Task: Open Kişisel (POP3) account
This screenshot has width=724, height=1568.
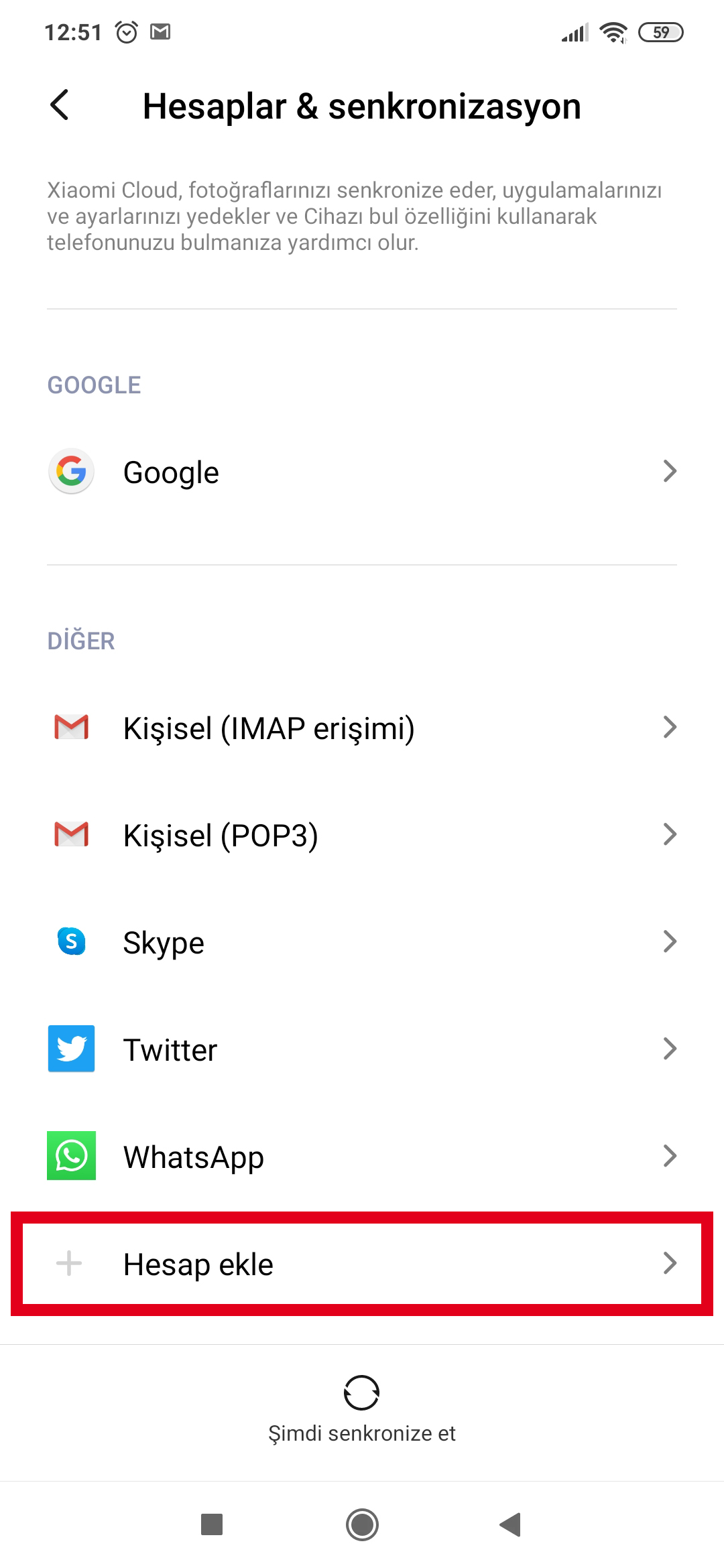Action: click(x=362, y=835)
